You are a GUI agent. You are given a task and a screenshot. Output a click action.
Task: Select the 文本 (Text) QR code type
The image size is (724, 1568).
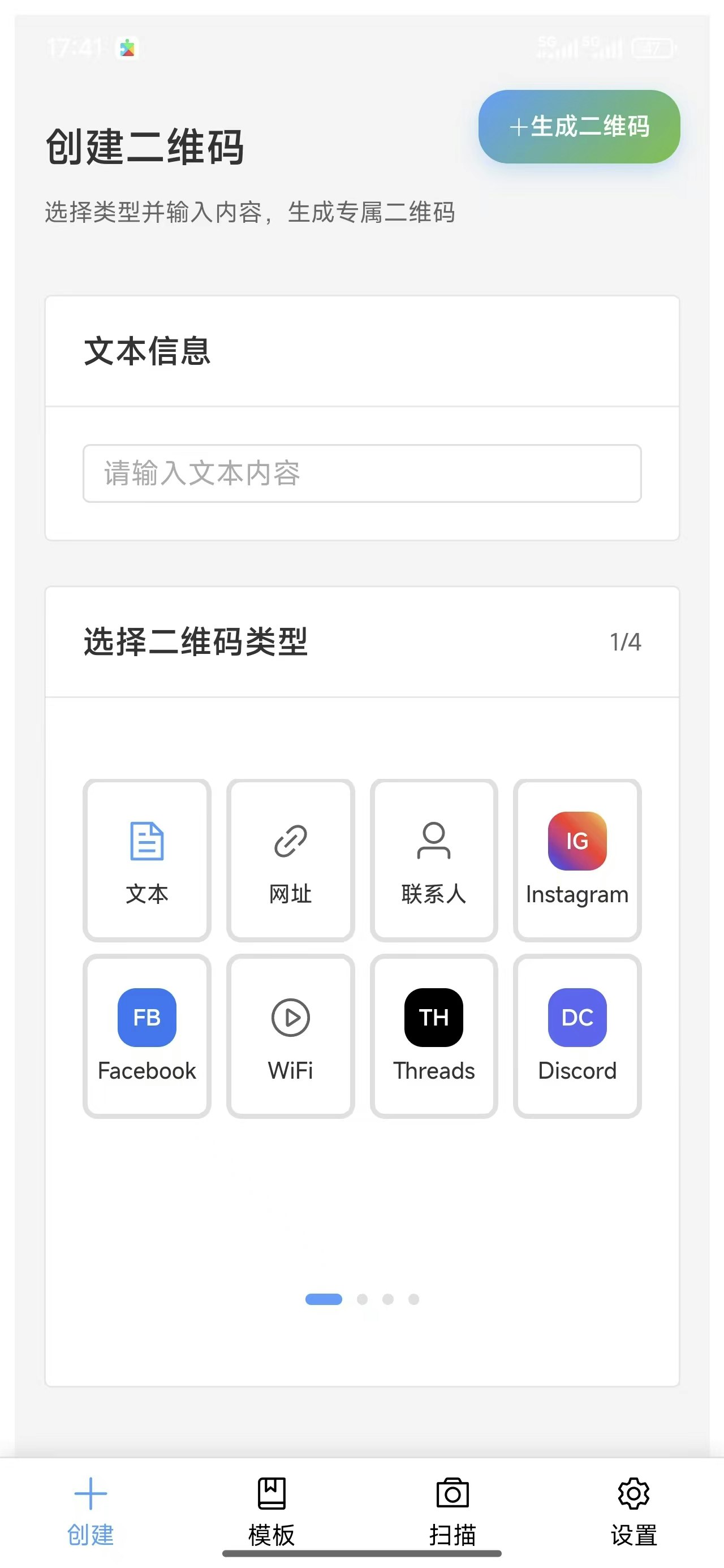146,858
